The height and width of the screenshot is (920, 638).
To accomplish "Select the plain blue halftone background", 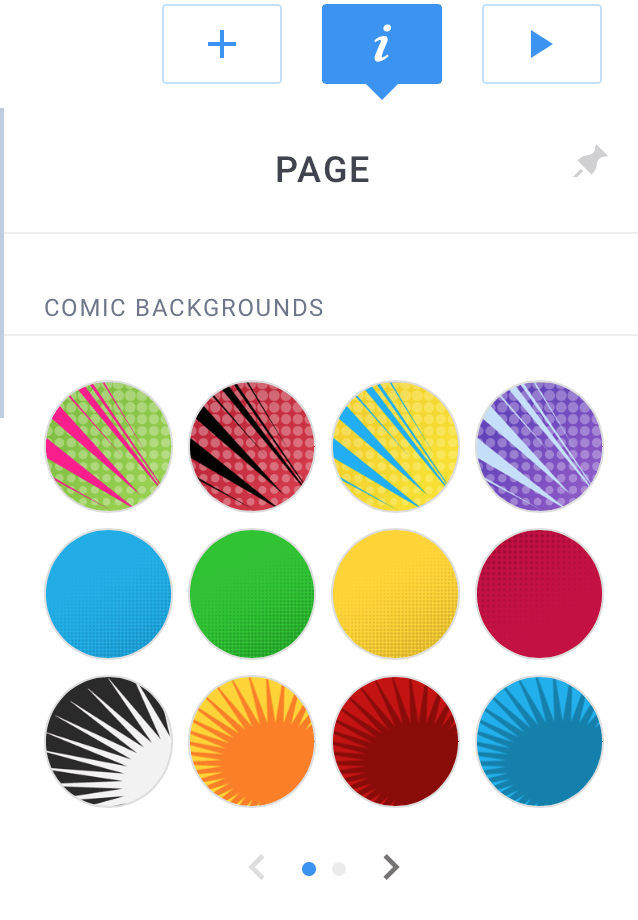I will [x=109, y=594].
